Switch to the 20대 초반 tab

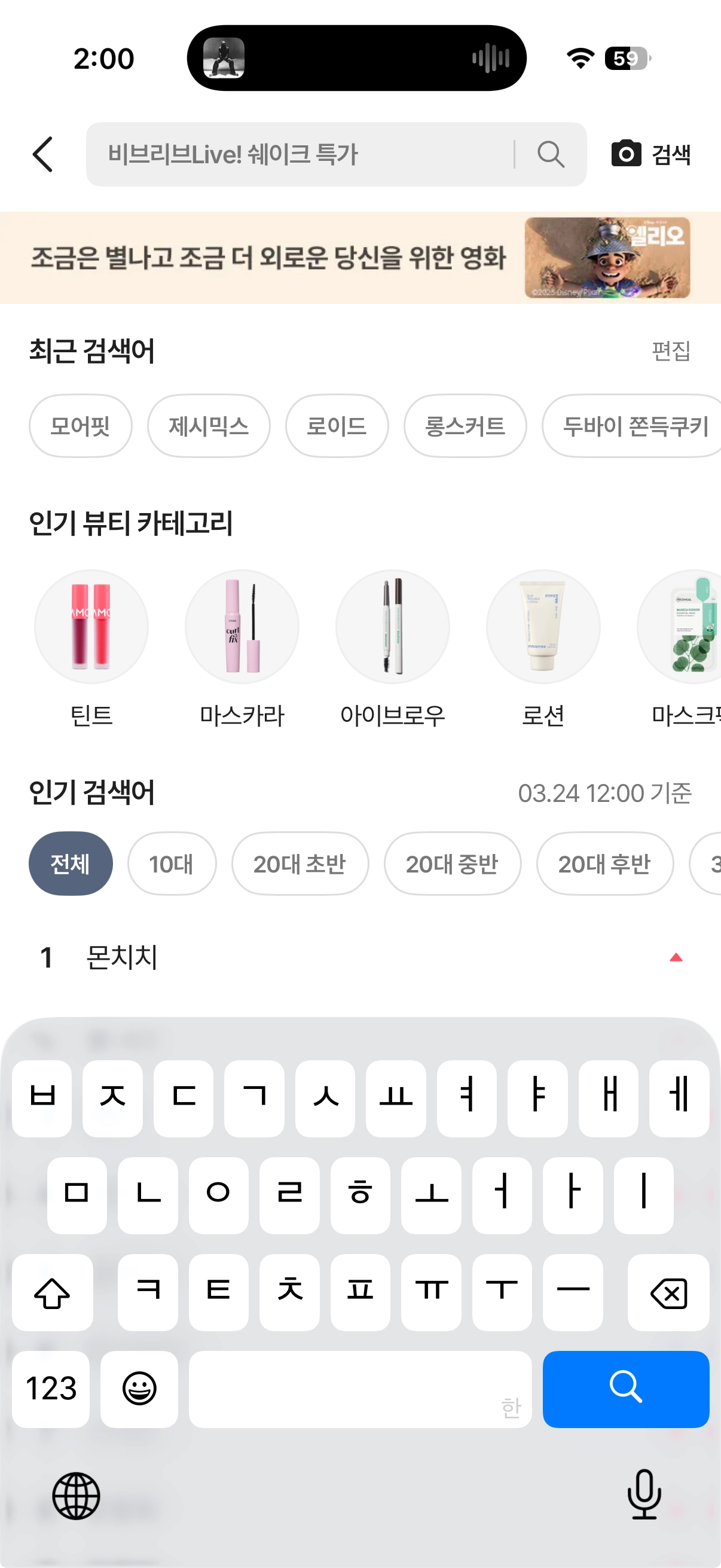[x=300, y=863]
